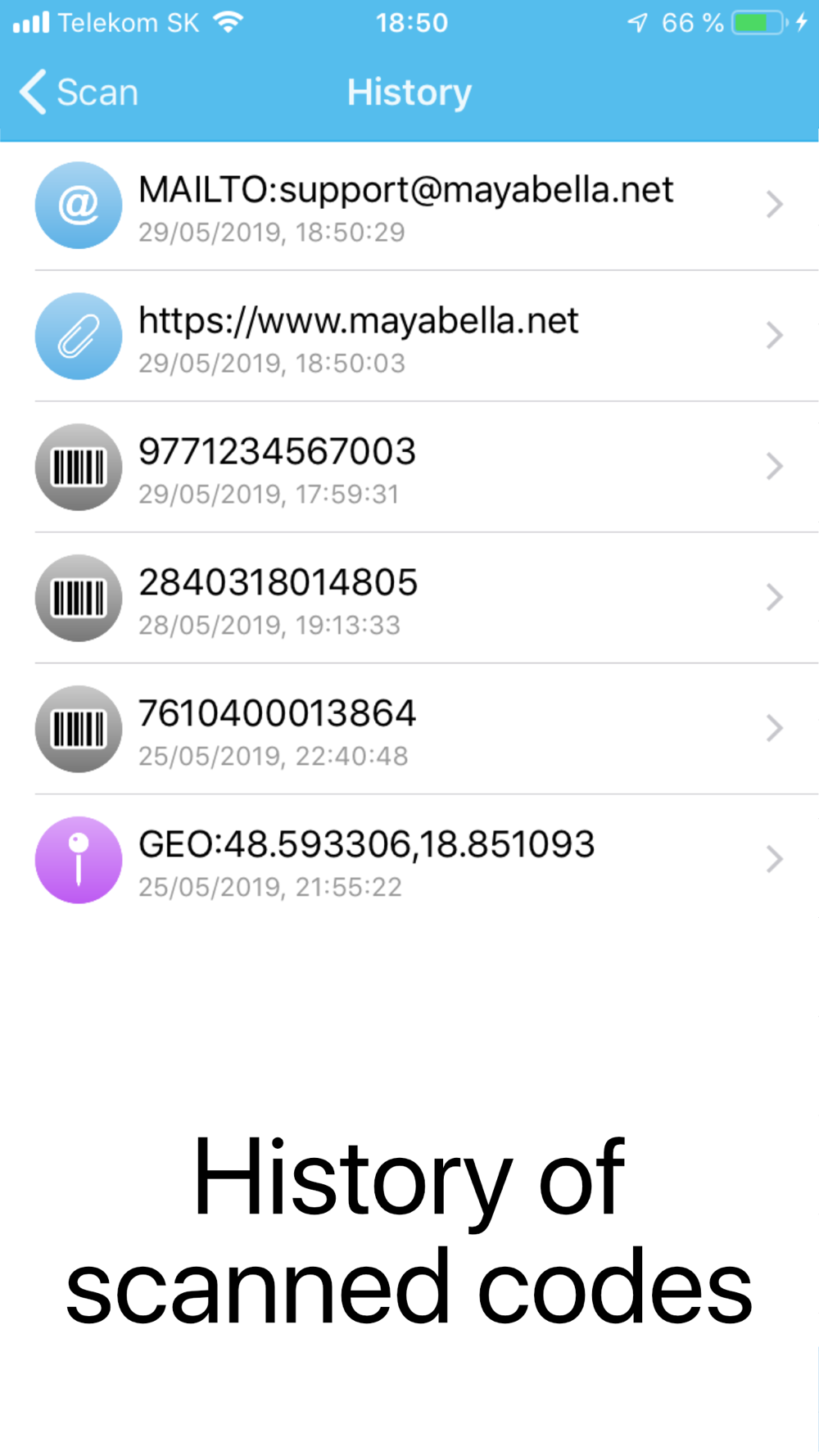Go back to Scan screen
Viewport: 819px width, 1456px height.
pyautogui.click(x=79, y=92)
